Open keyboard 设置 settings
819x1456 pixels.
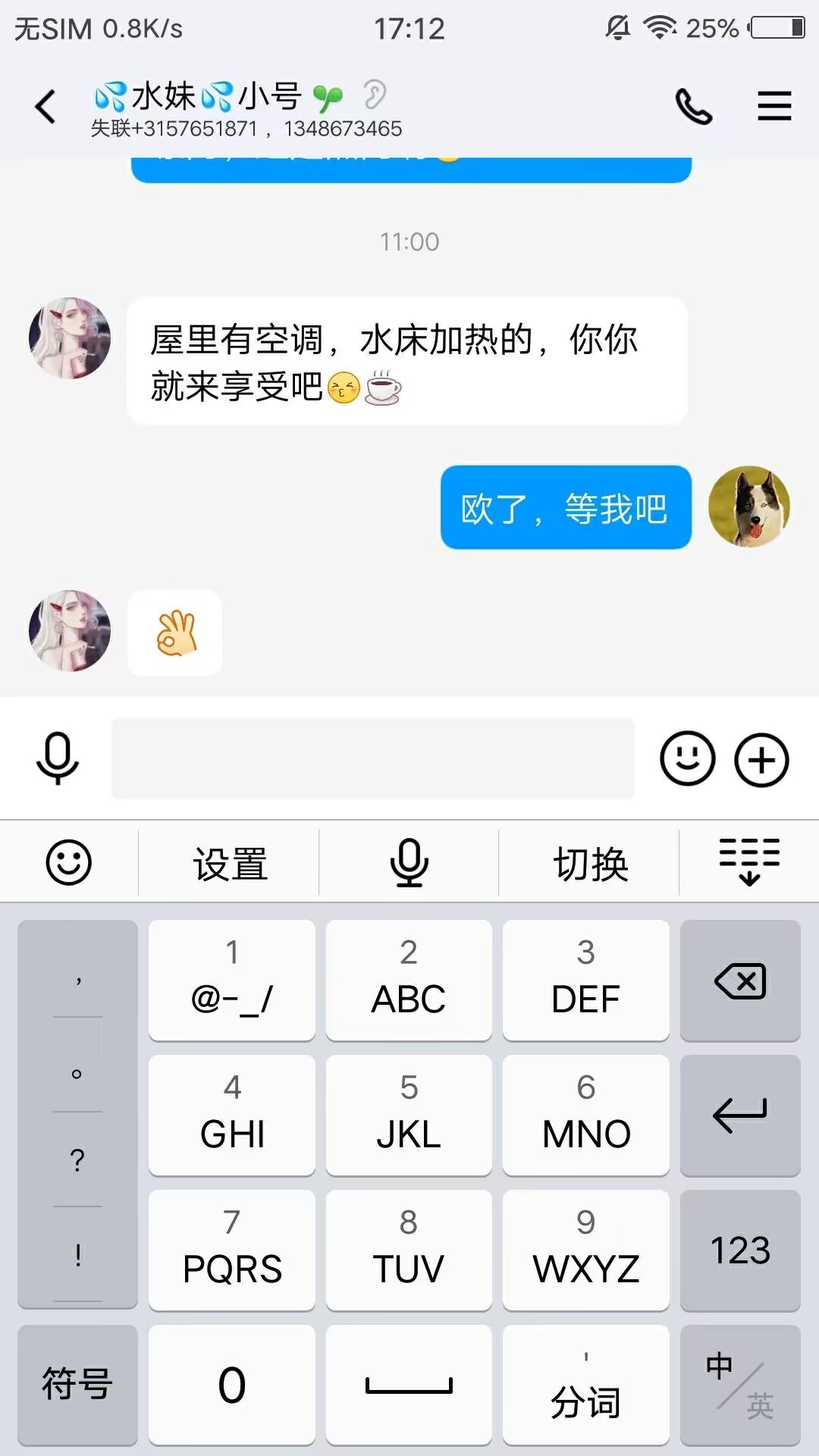tap(230, 863)
